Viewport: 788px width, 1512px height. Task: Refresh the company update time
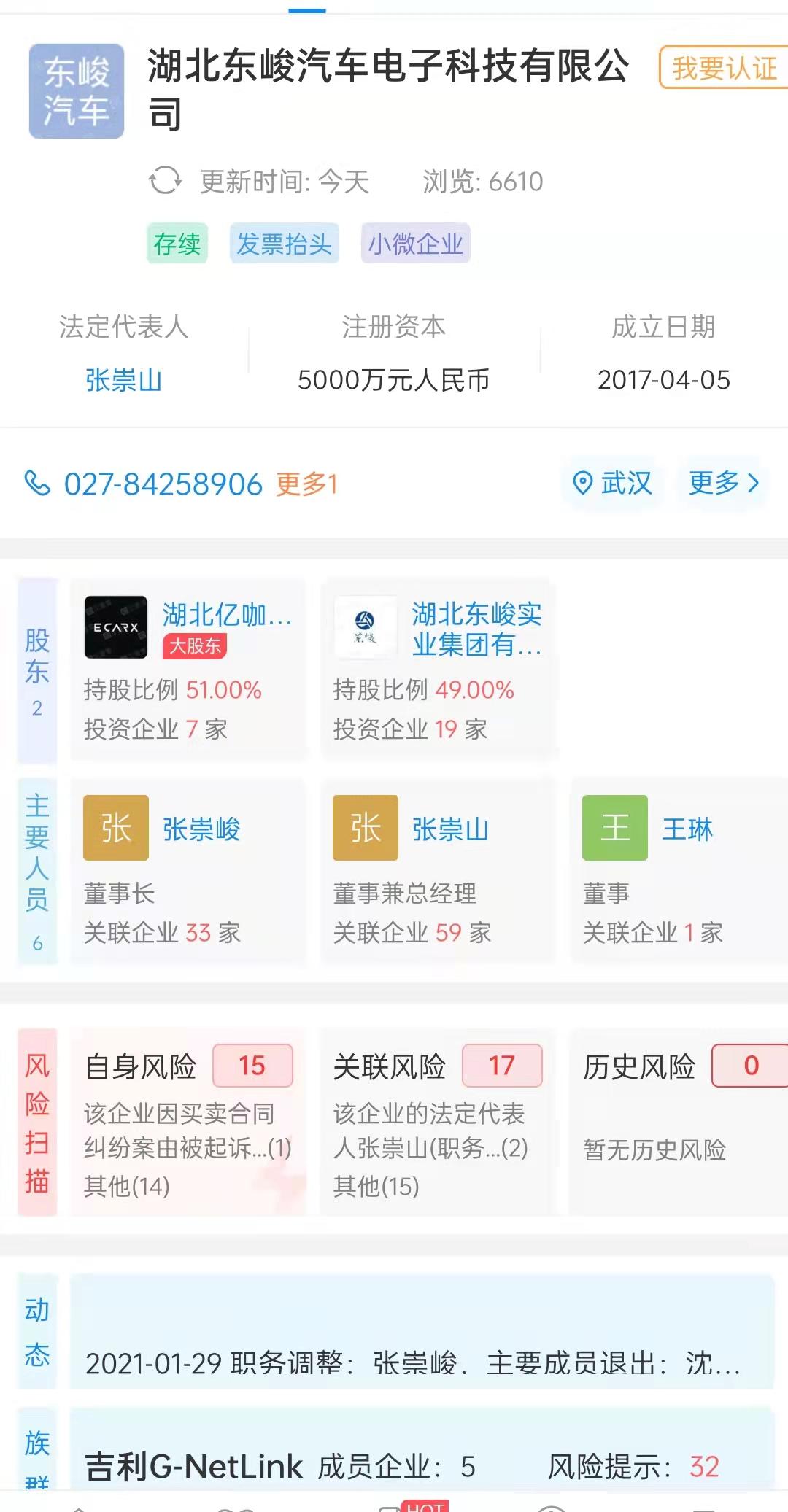165,181
